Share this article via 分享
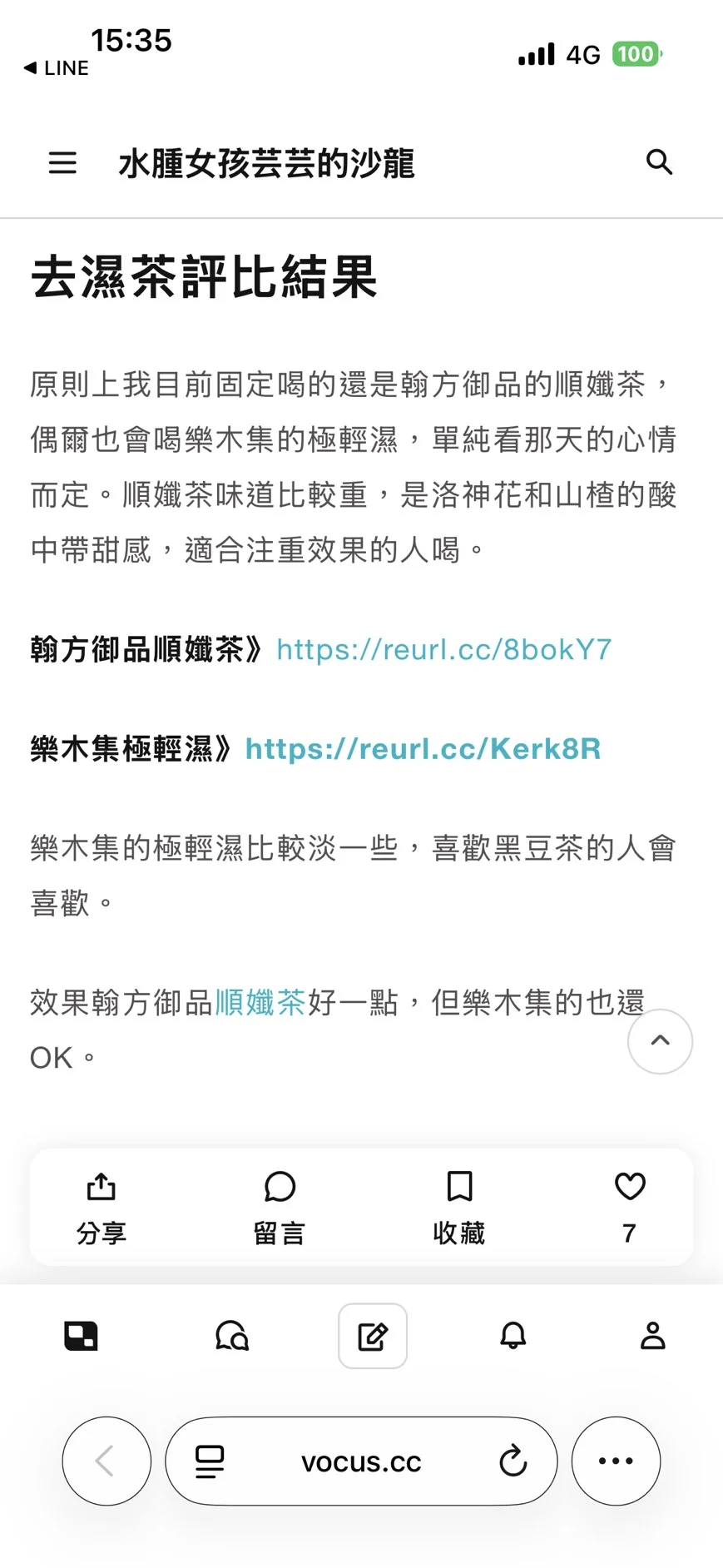The height and width of the screenshot is (1568, 723). click(x=102, y=1207)
